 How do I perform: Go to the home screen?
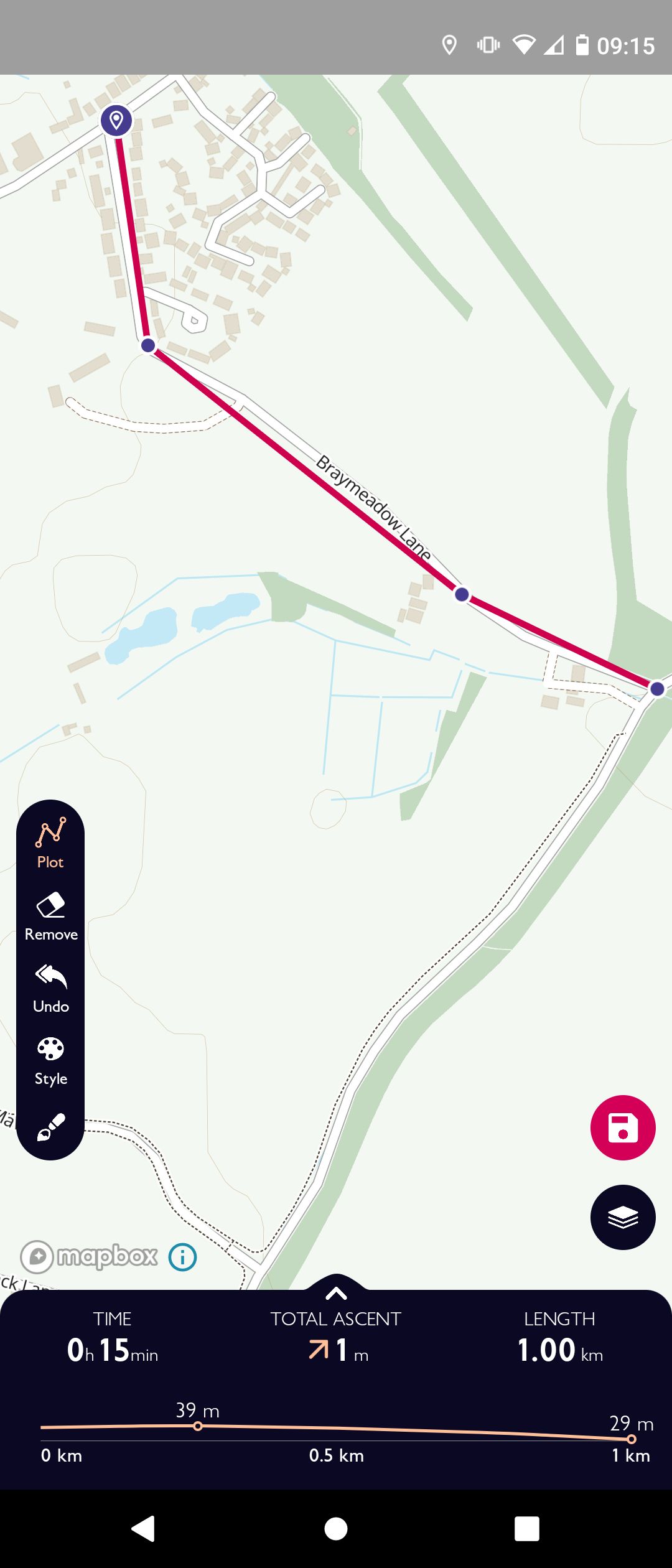click(x=336, y=1528)
